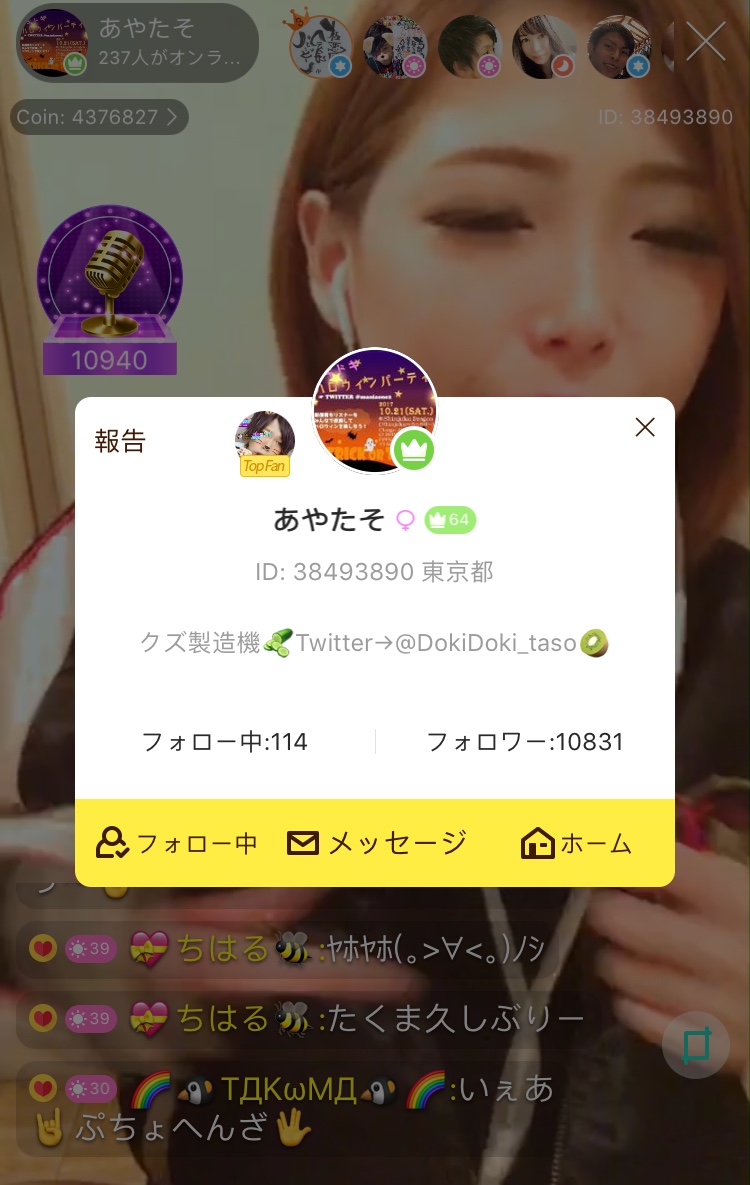View the Top Fan avatar
Screen dimensions: 750x1185
tap(265, 440)
